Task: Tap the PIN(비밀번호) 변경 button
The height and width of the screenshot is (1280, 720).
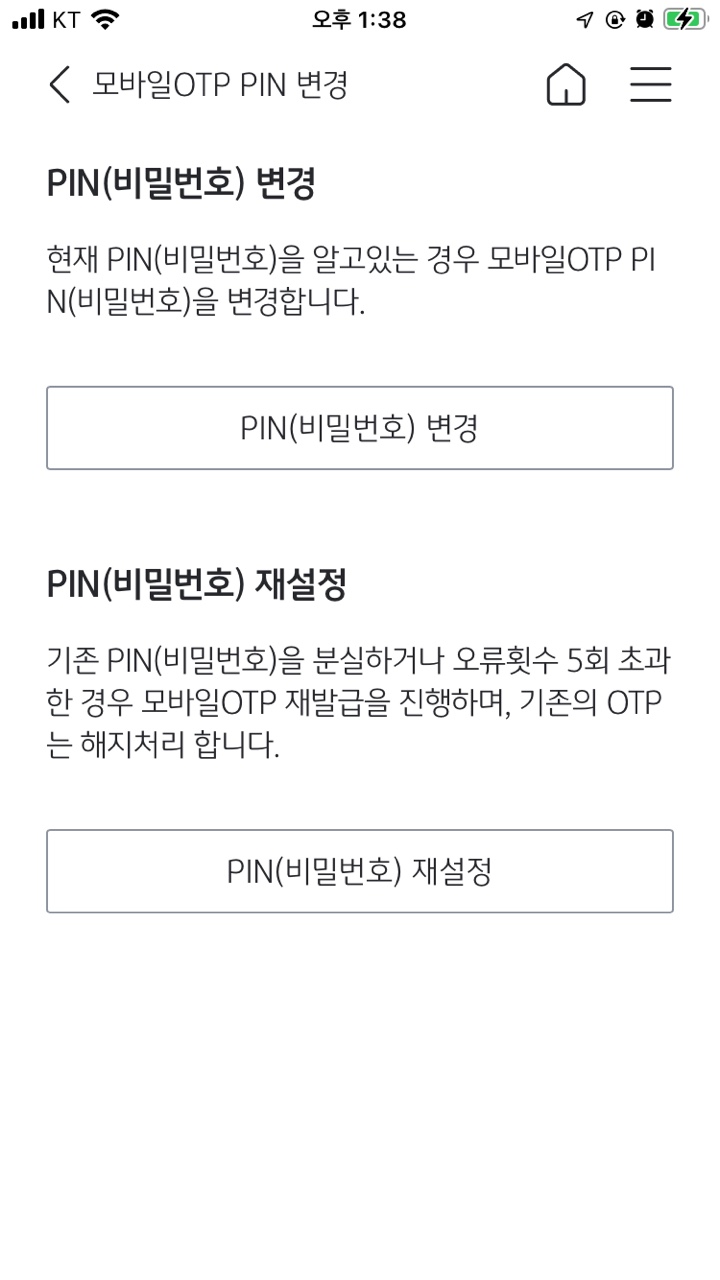Action: pos(360,428)
